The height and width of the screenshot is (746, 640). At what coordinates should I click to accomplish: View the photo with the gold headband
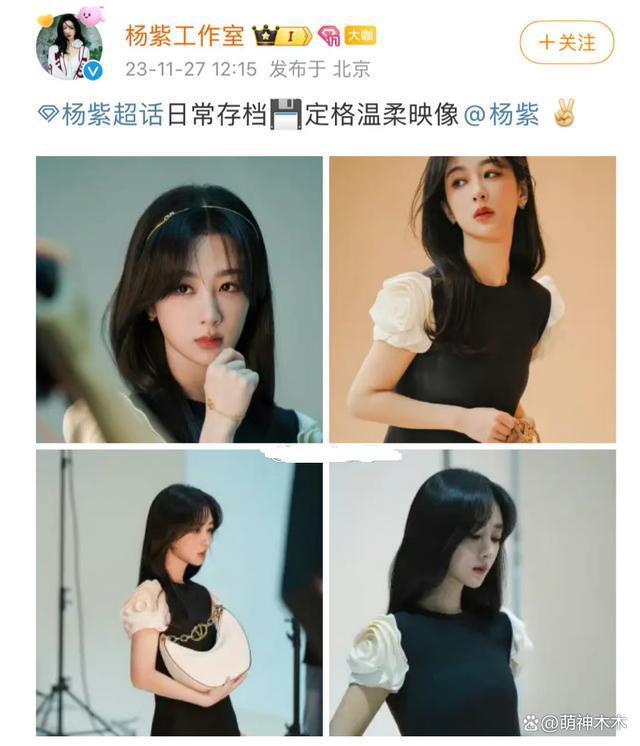click(x=179, y=299)
